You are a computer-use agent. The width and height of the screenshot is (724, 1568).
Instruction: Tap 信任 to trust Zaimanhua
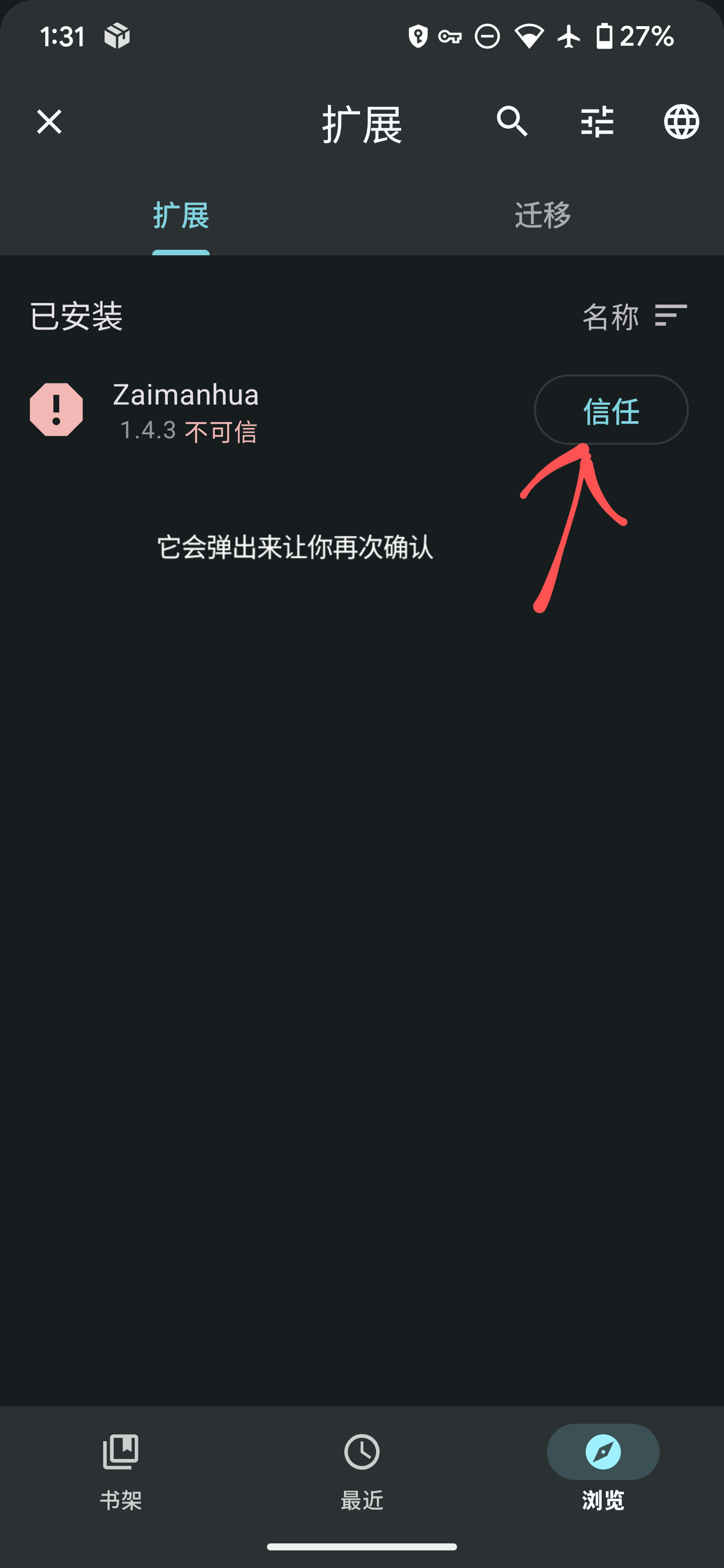point(611,410)
